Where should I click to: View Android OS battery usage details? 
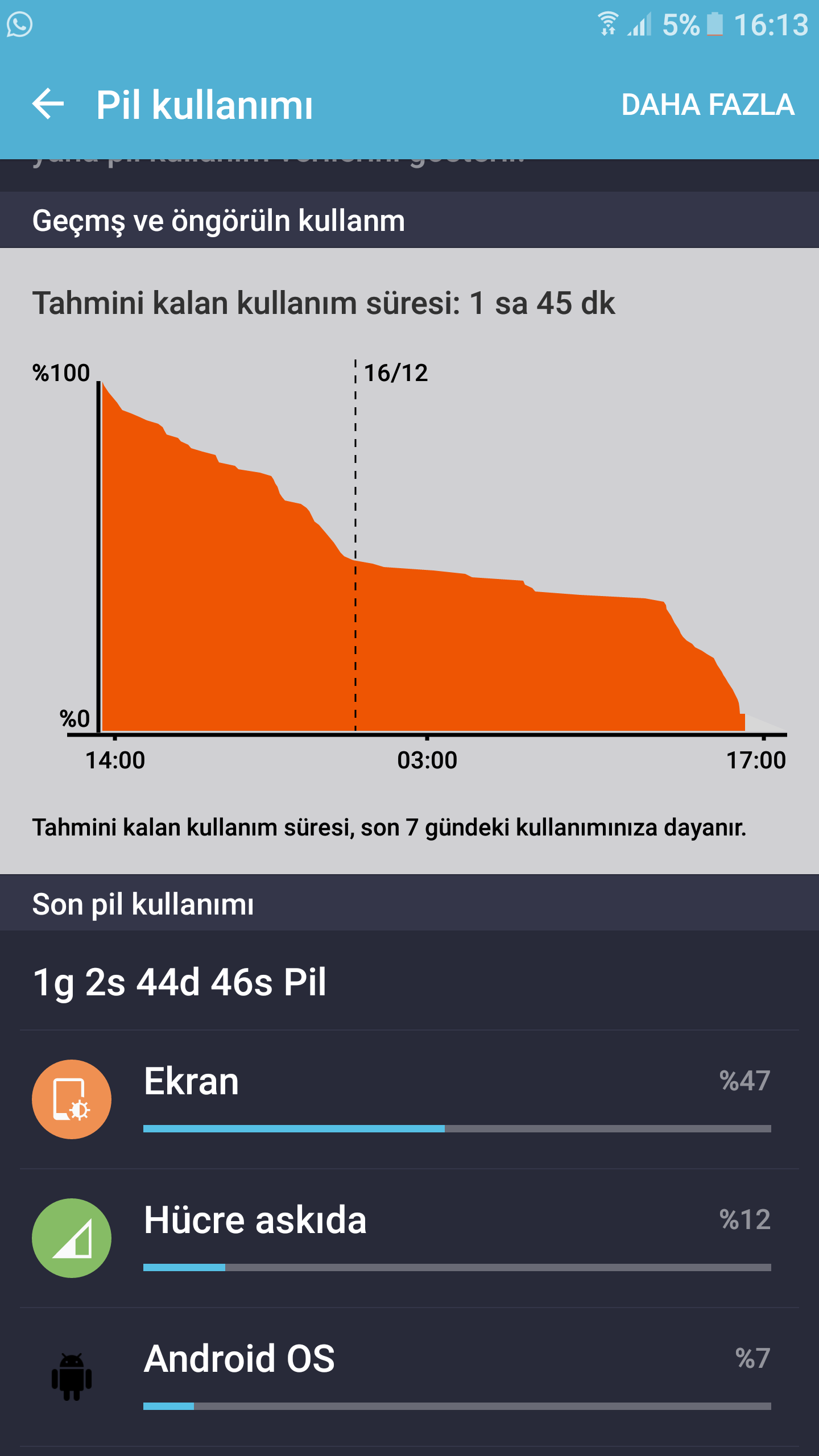[x=409, y=1376]
